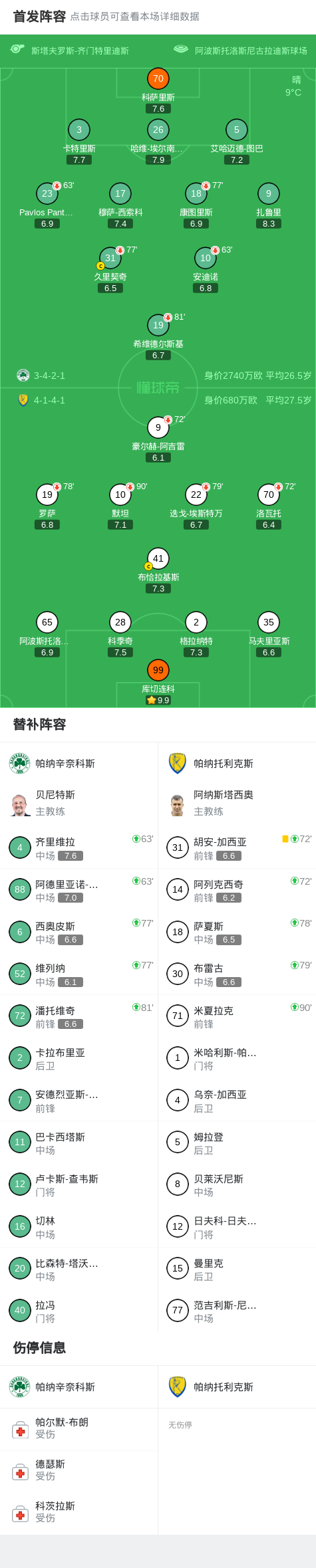Open coach 阿纳斯塔西奥 profile

(237, 803)
